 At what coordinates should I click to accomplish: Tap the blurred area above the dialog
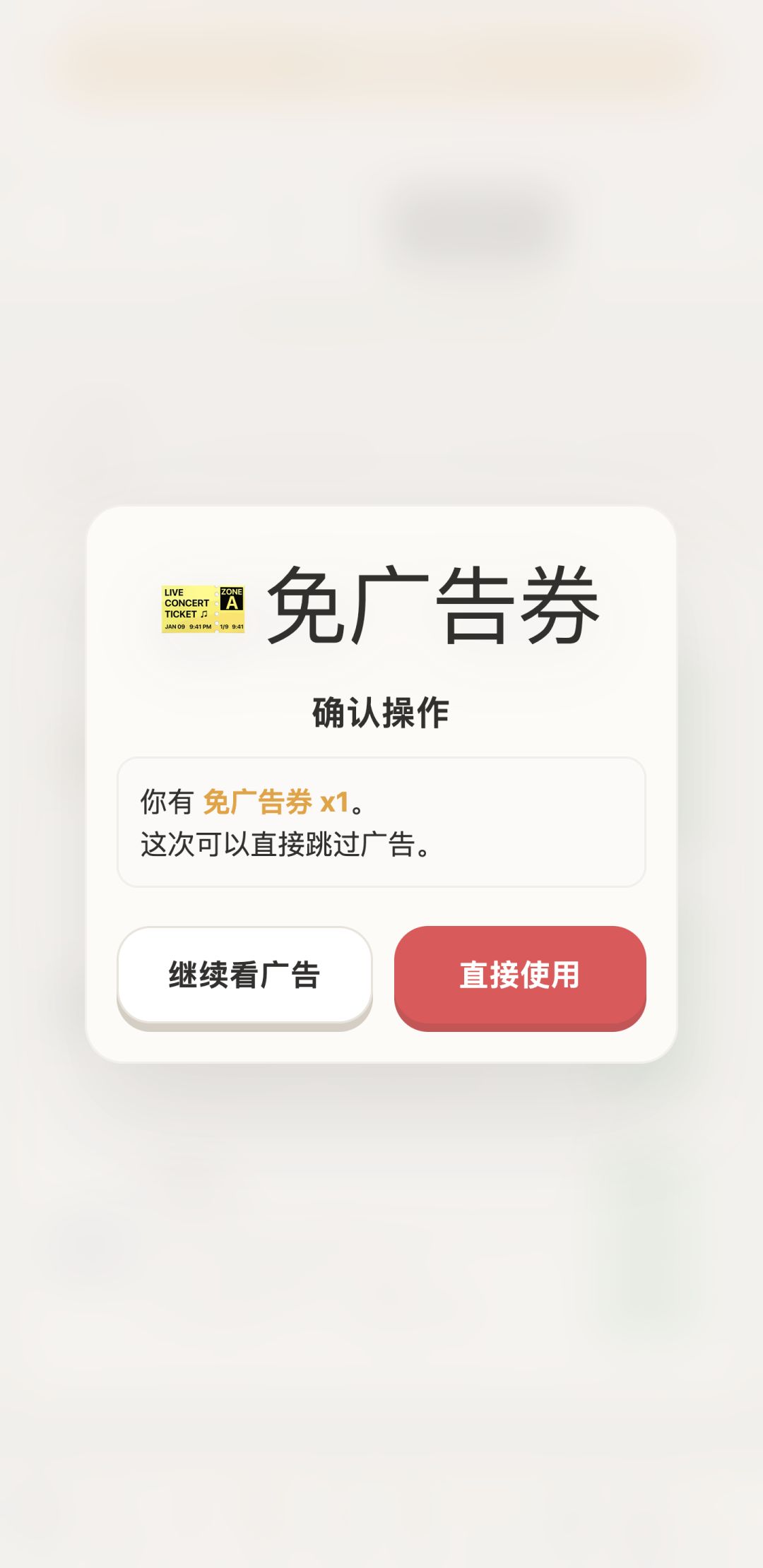click(381, 283)
